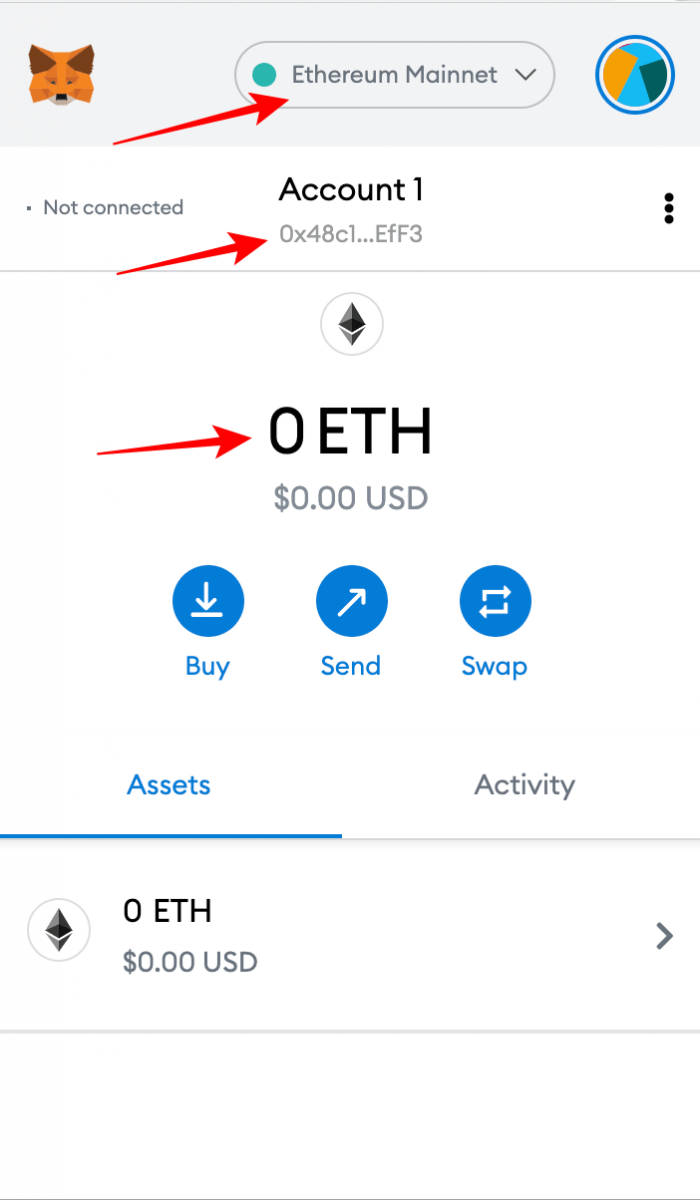Expand the Ethereum Mainnet network dropdown
This screenshot has height=1200, width=700.
tap(394, 75)
